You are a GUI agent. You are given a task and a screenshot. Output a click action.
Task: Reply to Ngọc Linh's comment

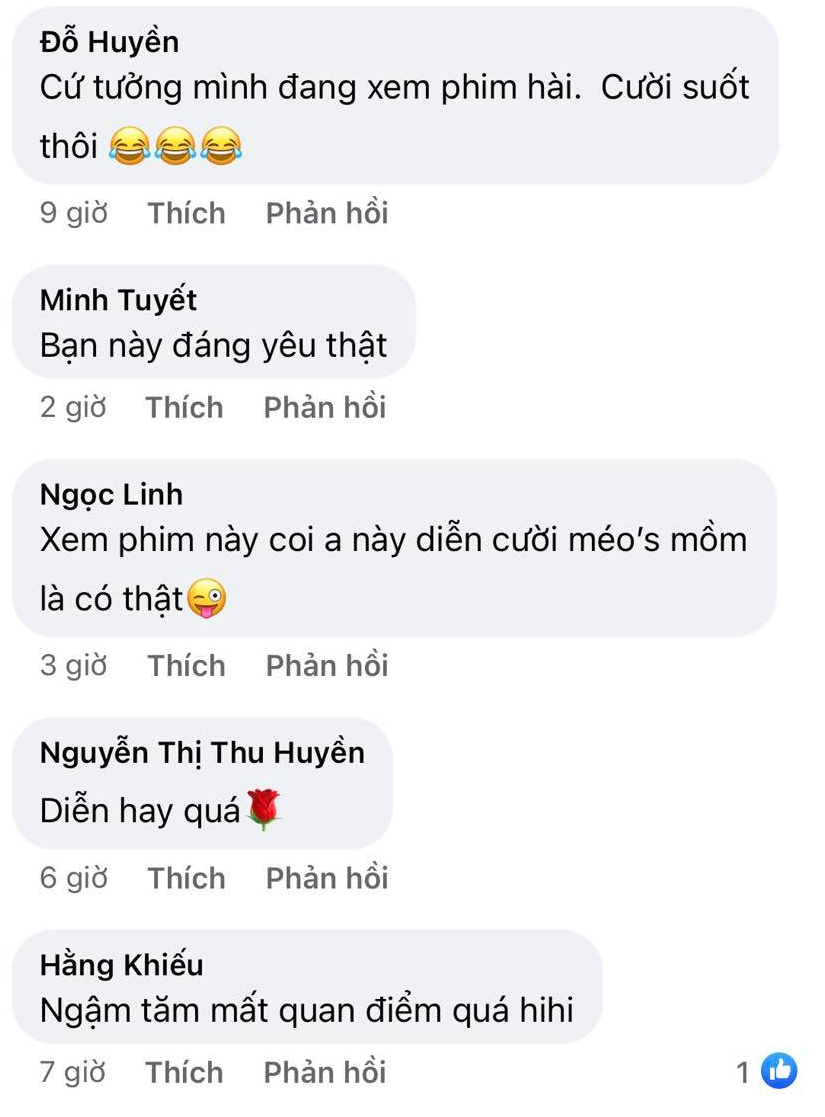pos(327,665)
